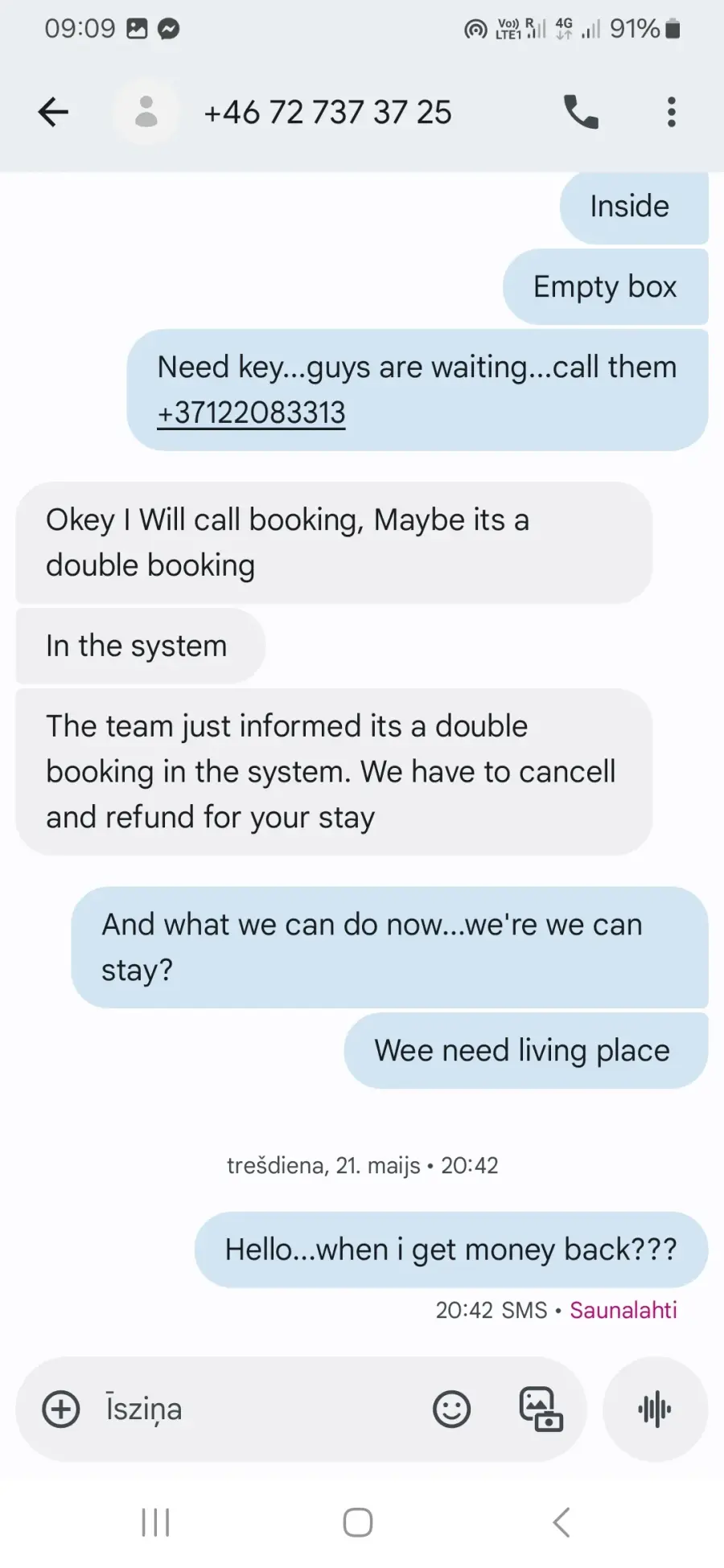Open the contact avatar details

(146, 112)
